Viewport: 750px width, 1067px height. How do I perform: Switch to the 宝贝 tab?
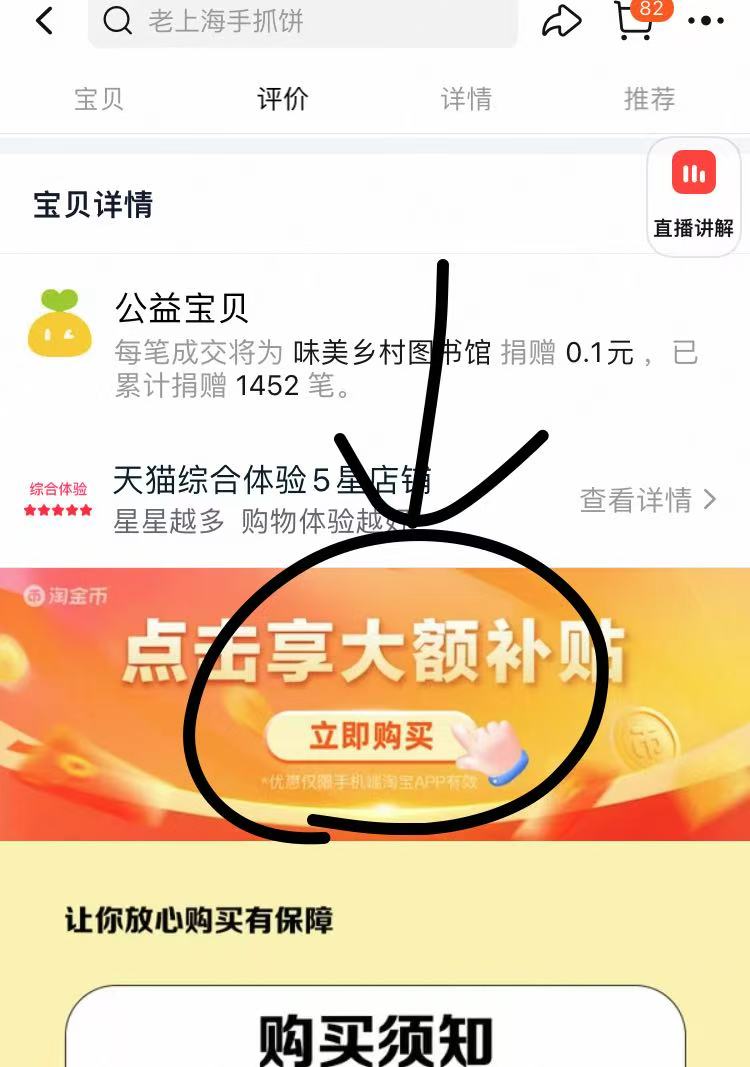tap(99, 99)
